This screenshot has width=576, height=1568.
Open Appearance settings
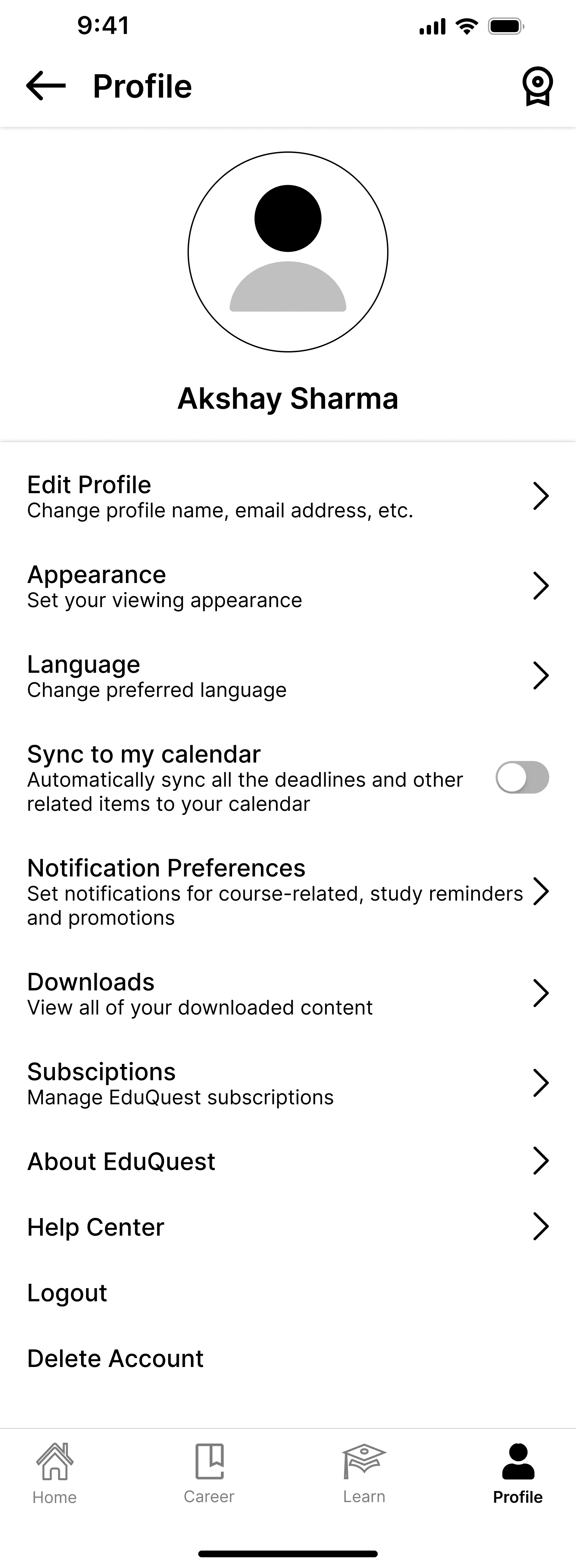click(288, 586)
